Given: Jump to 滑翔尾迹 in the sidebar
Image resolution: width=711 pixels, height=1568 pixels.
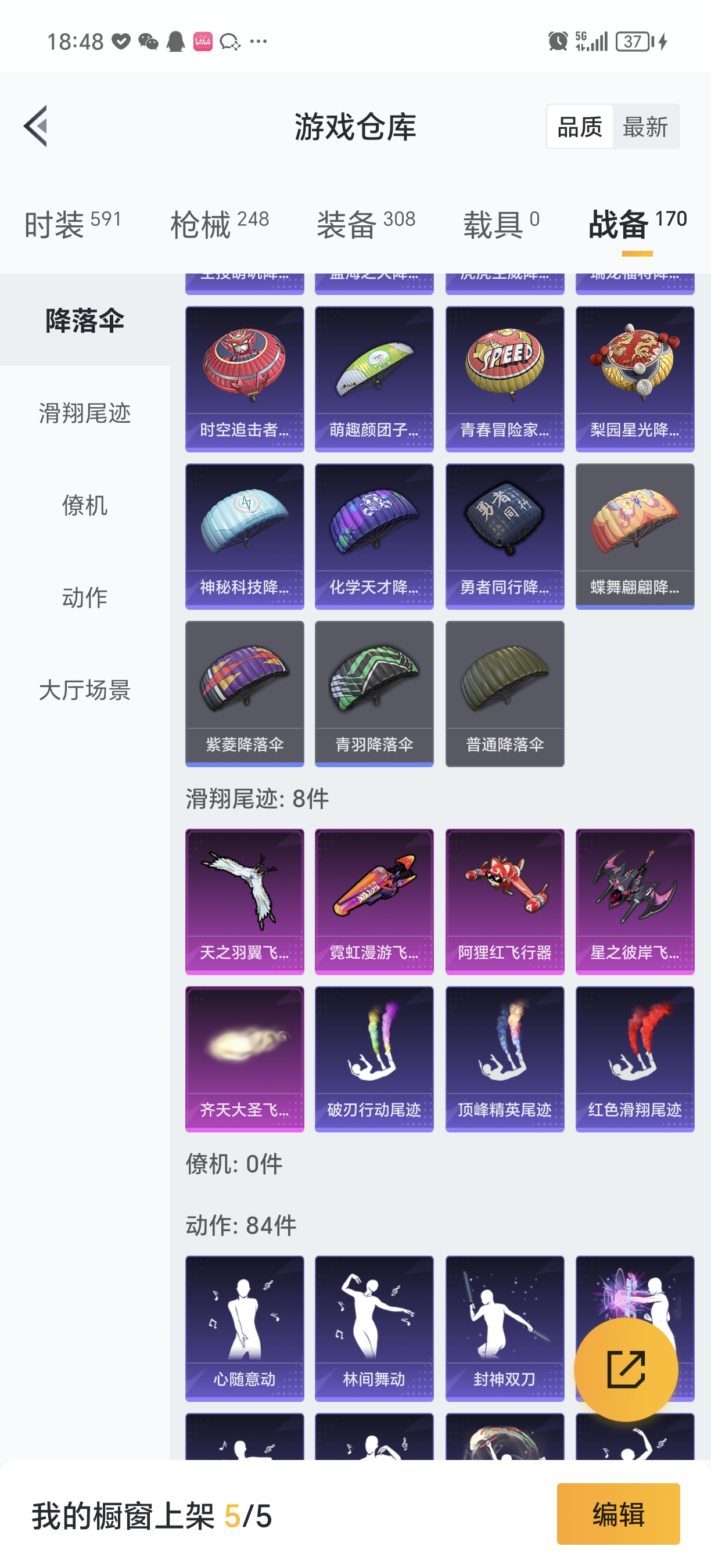Looking at the screenshot, I should point(85,412).
